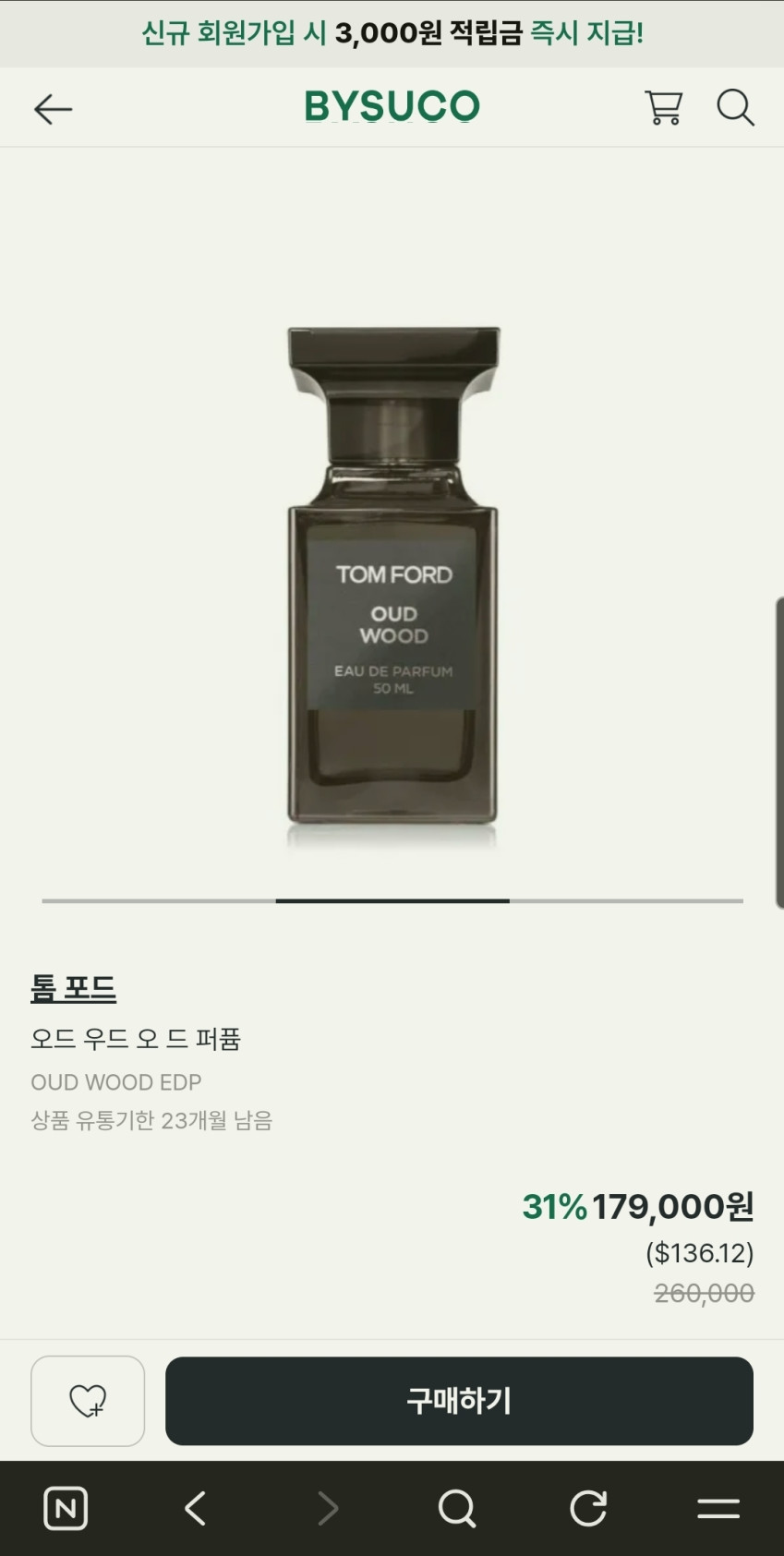Add product to wishlist with heart icon
Image resolution: width=784 pixels, height=1556 pixels.
click(x=88, y=1401)
